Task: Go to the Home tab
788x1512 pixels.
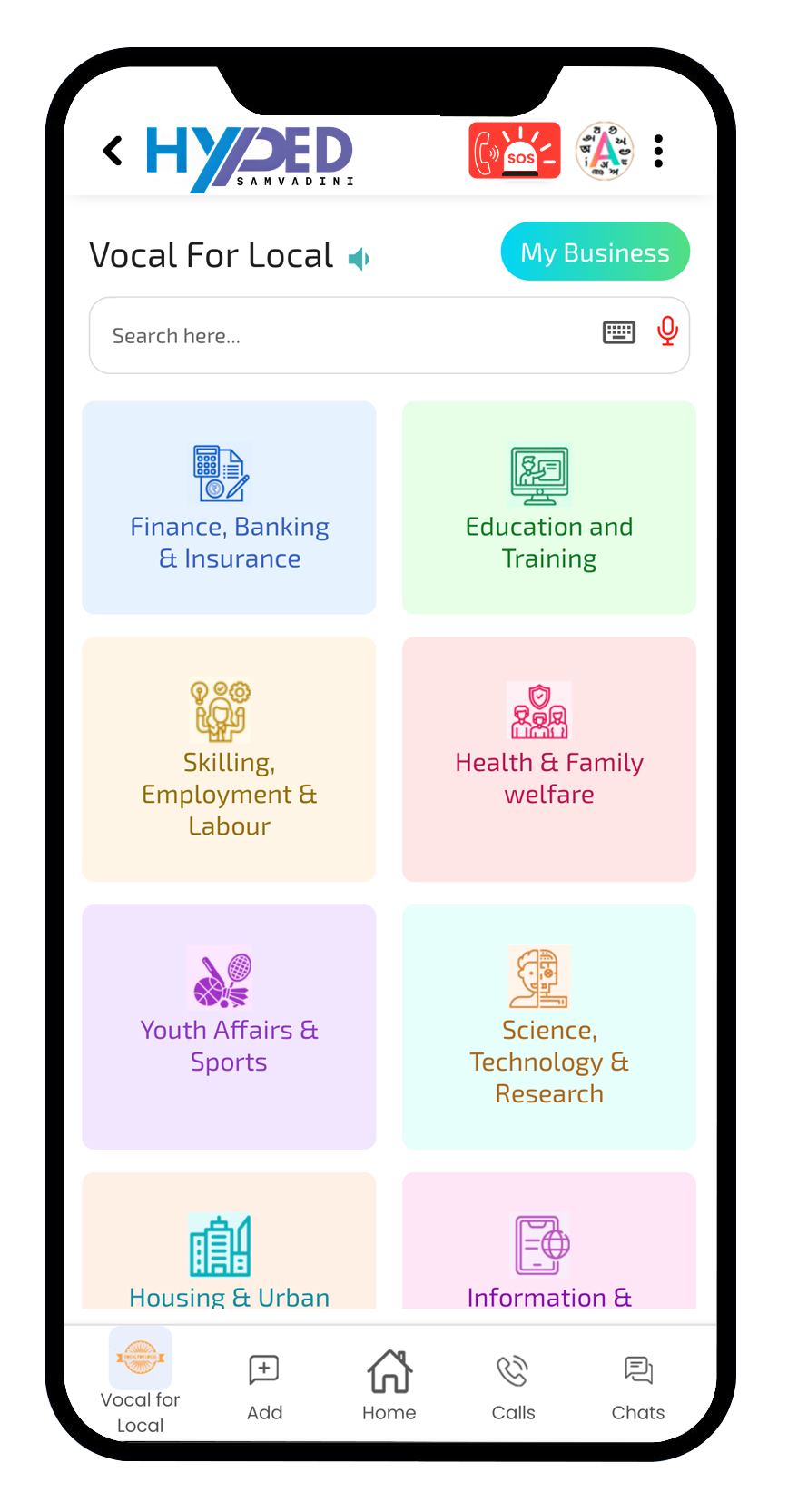Action: point(389,1383)
